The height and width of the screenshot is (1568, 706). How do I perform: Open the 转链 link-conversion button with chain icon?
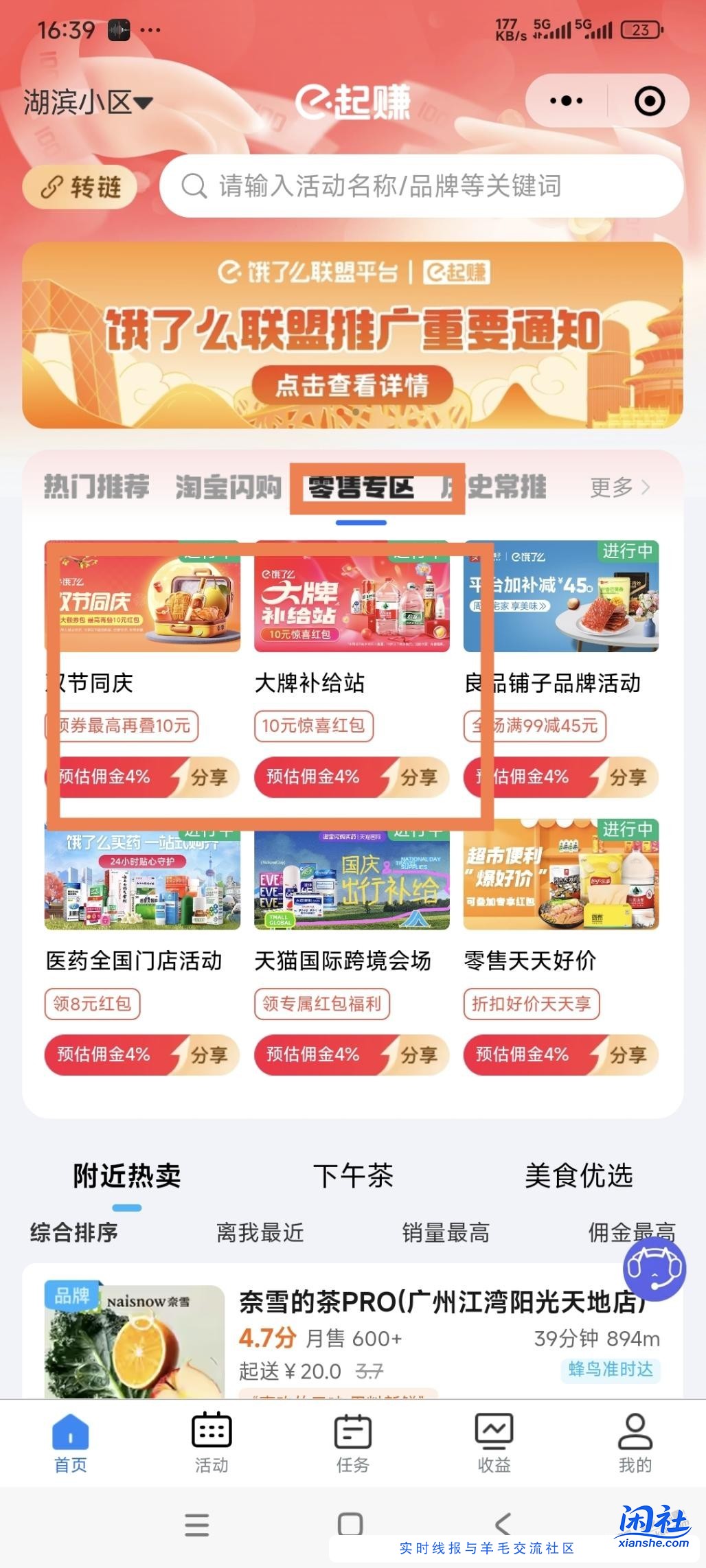coord(80,186)
